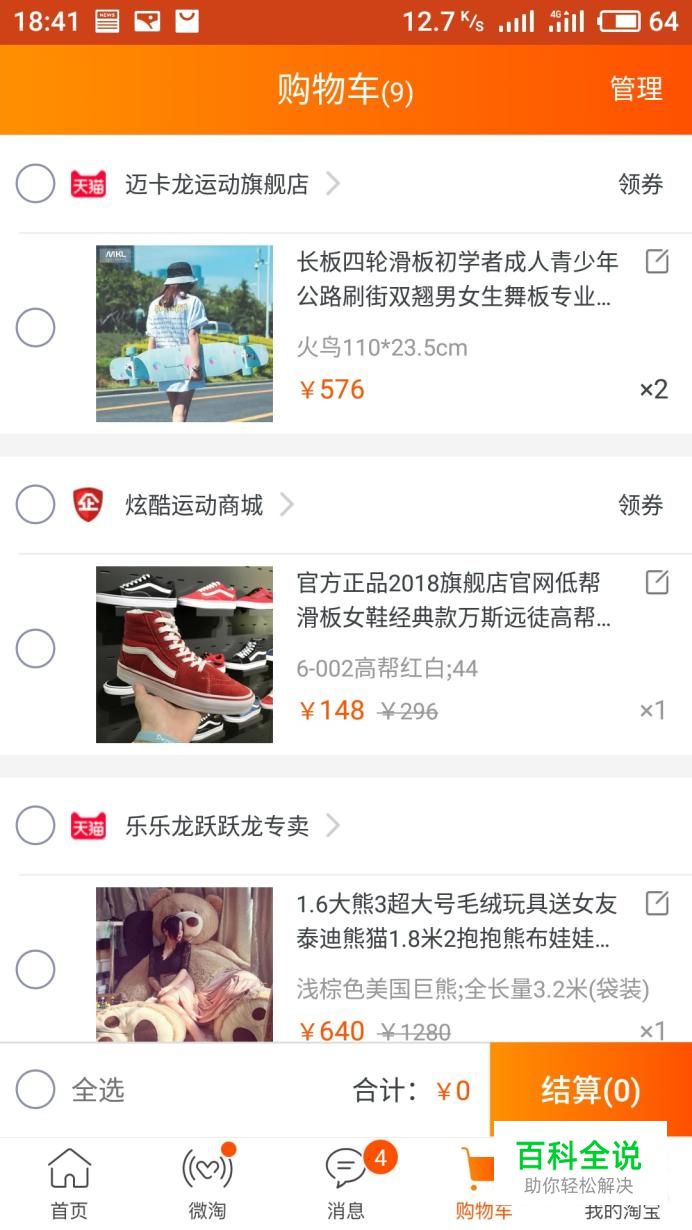
Task: Go to the 乐乐龙跃跃龙专卖 store
Action: (x=217, y=826)
